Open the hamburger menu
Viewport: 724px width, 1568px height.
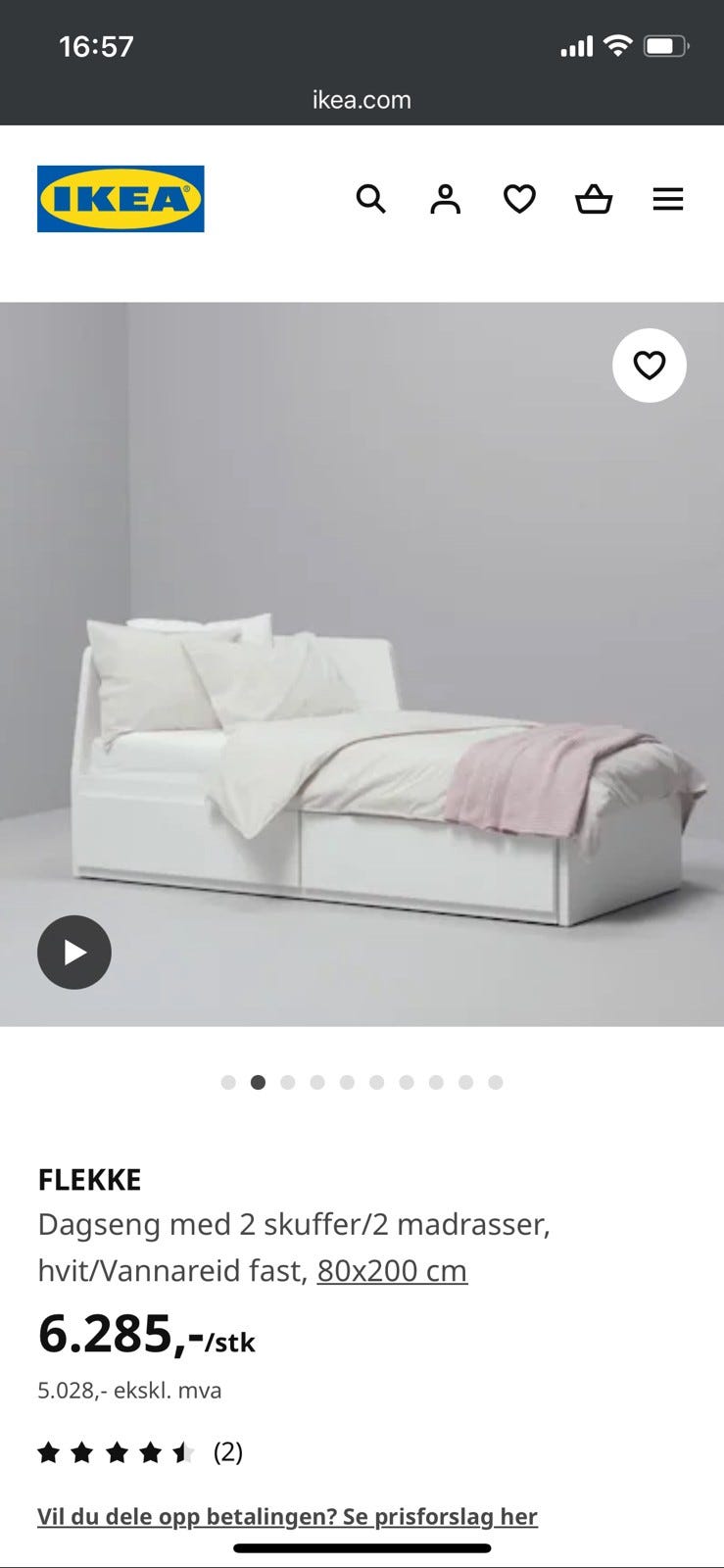pyautogui.click(x=668, y=199)
